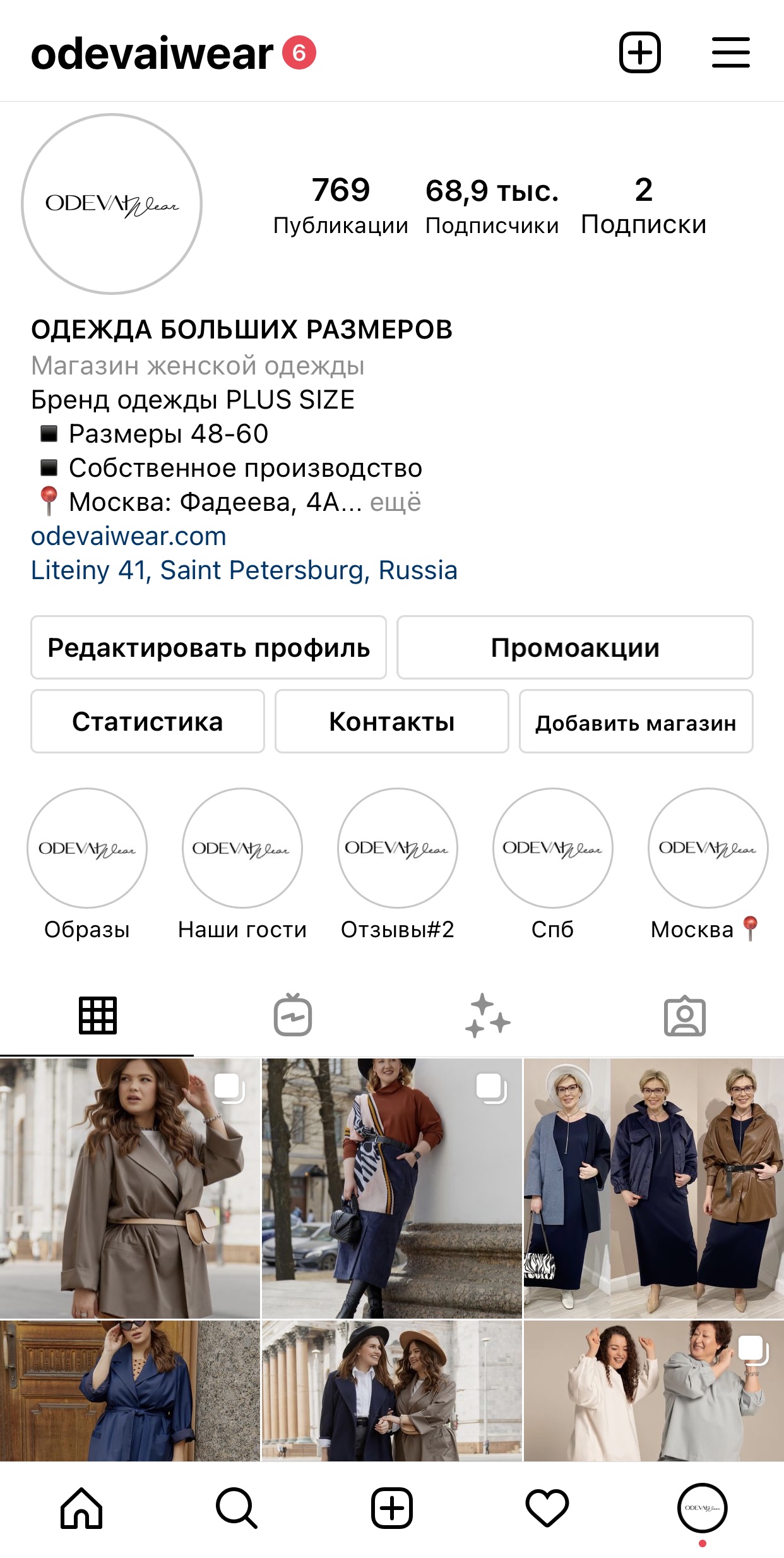Screen dimensions: 784x1558
Task: Open the odevaiwear.com website link
Action: click(x=129, y=536)
